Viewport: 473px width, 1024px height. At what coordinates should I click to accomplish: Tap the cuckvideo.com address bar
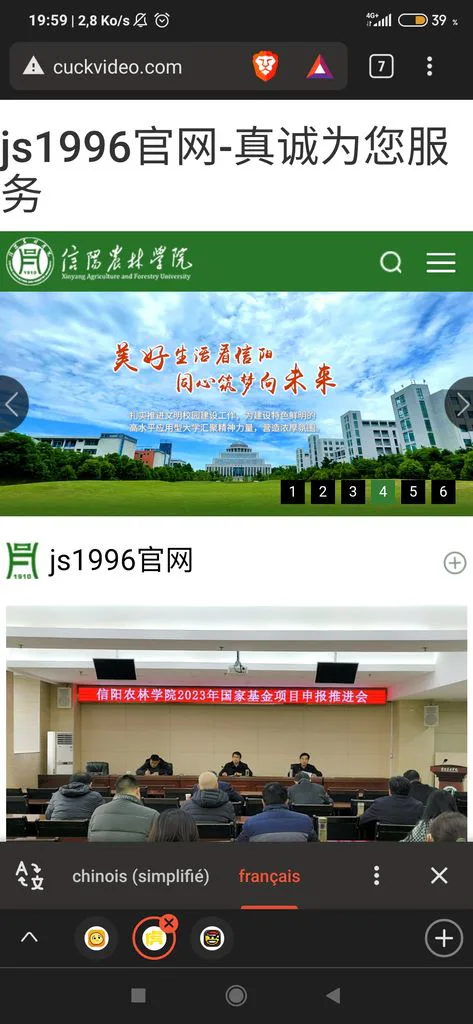click(131, 67)
